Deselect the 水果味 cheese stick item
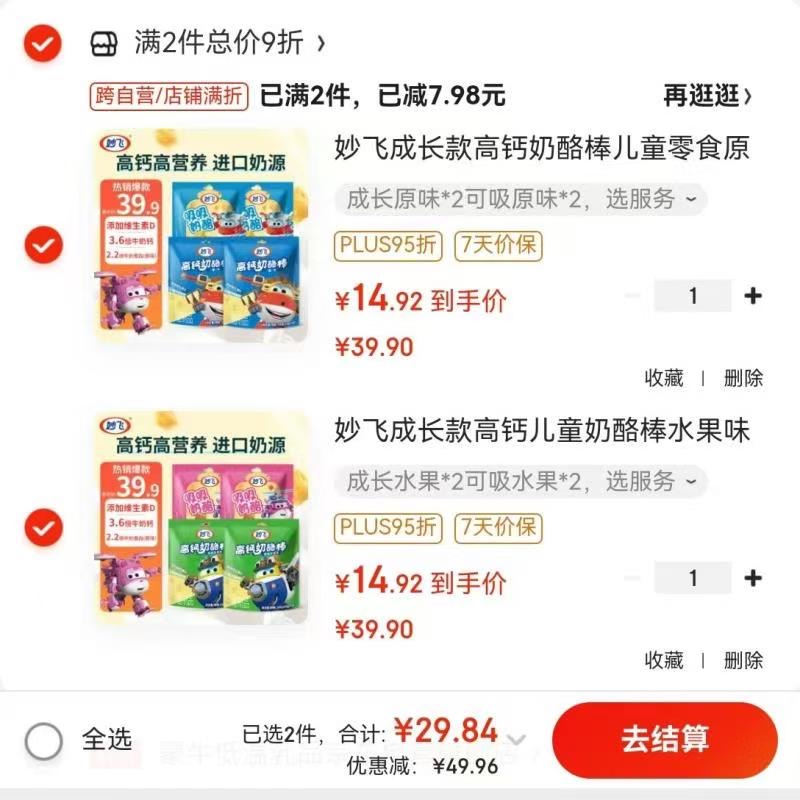This screenshot has height=800, width=800. (x=44, y=526)
